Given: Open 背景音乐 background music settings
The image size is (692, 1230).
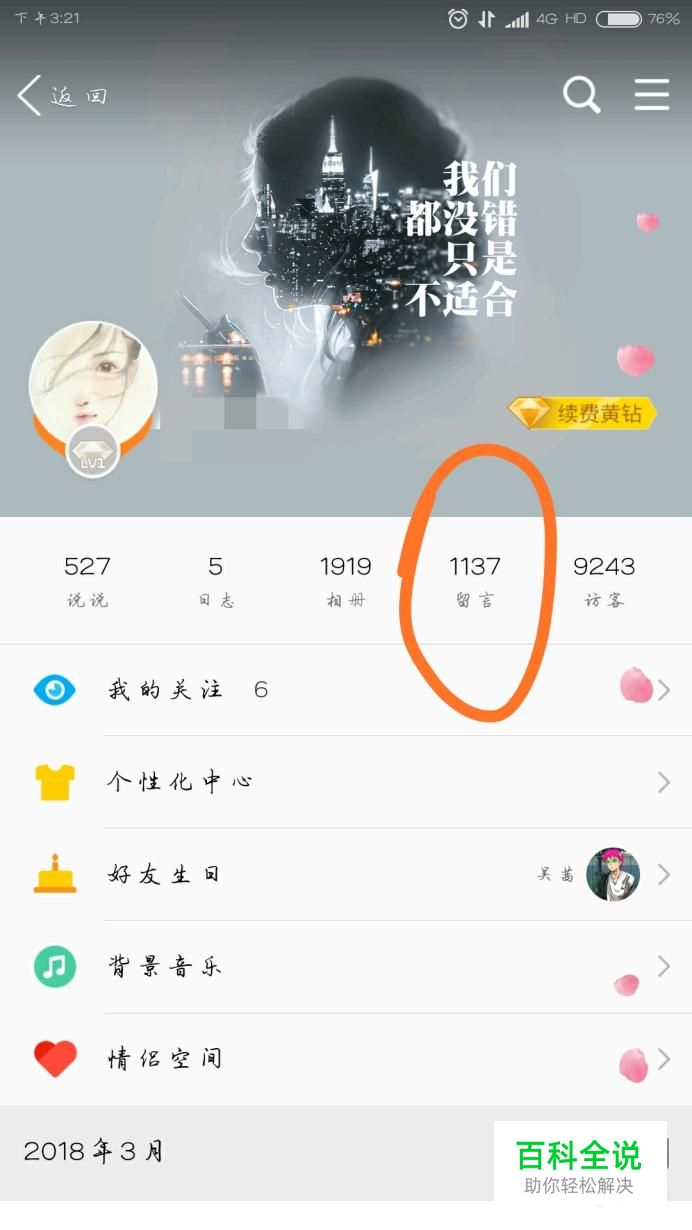Looking at the screenshot, I should click(346, 967).
